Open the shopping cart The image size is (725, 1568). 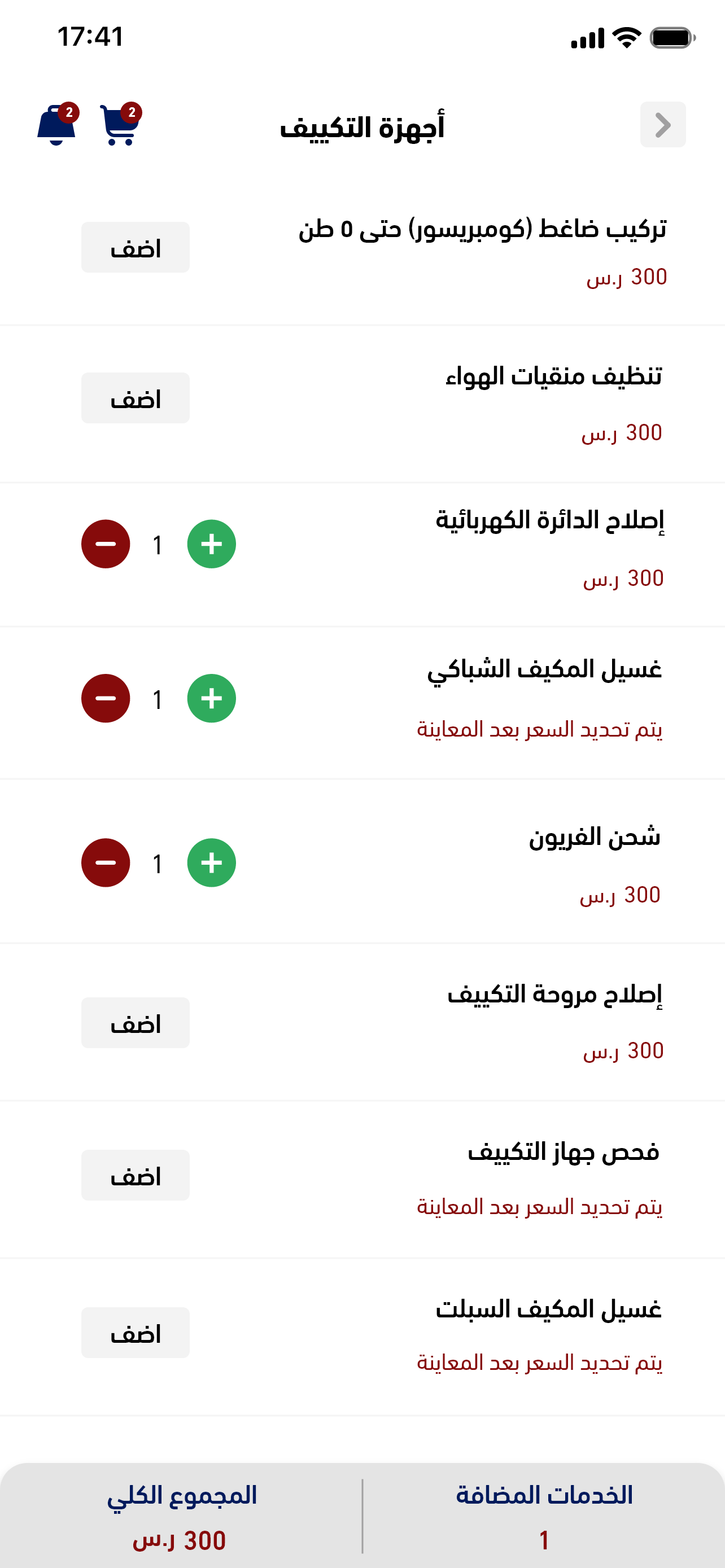[119, 125]
